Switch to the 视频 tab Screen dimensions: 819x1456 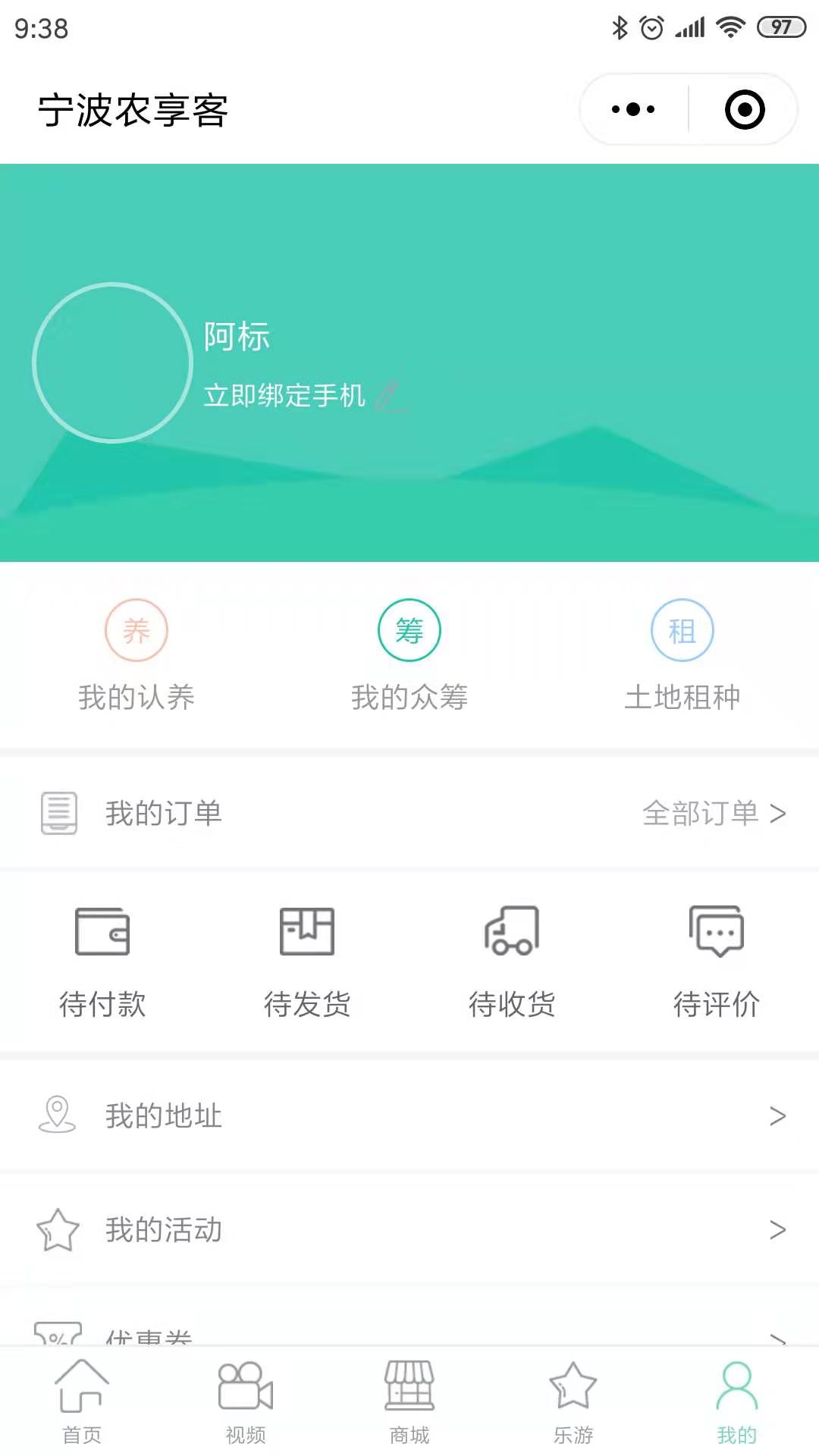click(x=246, y=1401)
